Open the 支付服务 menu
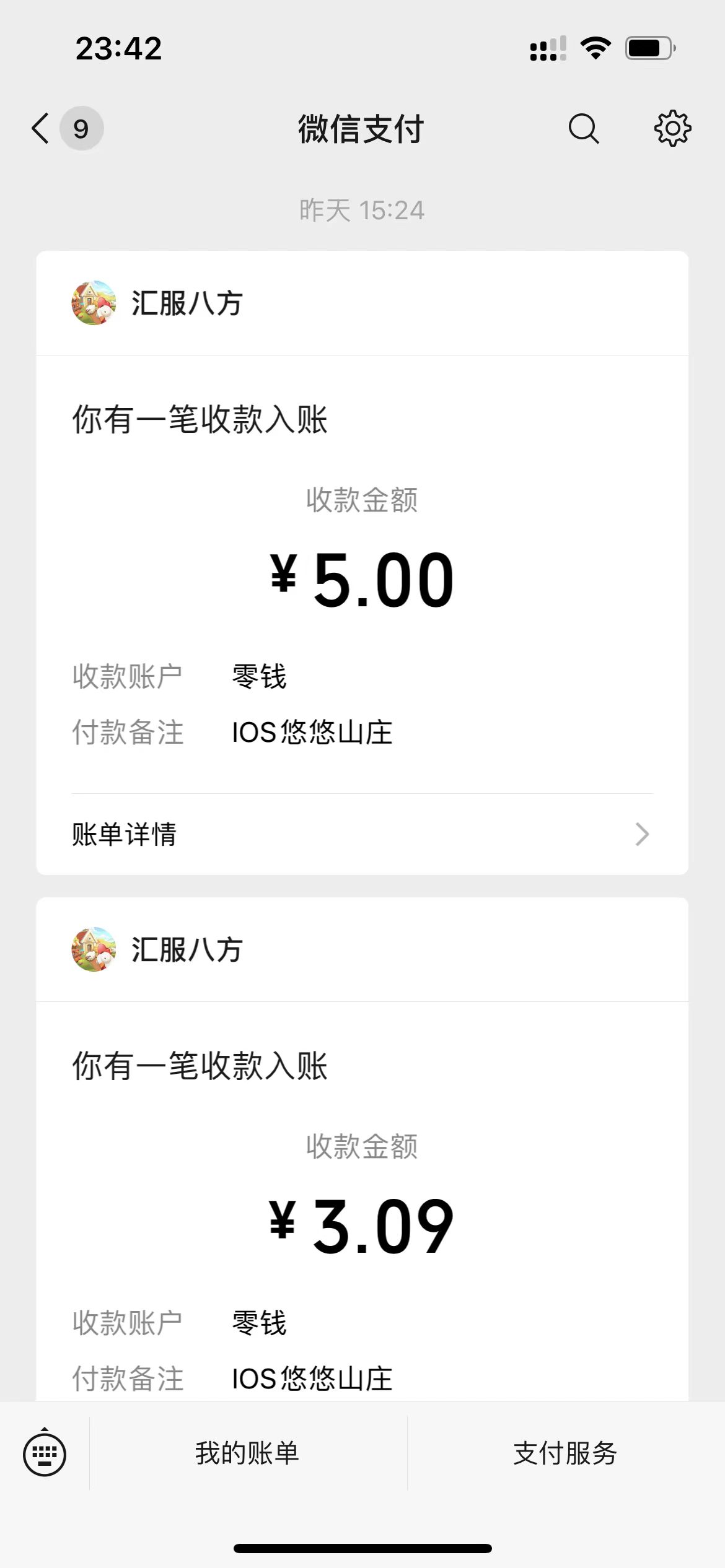The image size is (725, 1568). [x=565, y=1453]
